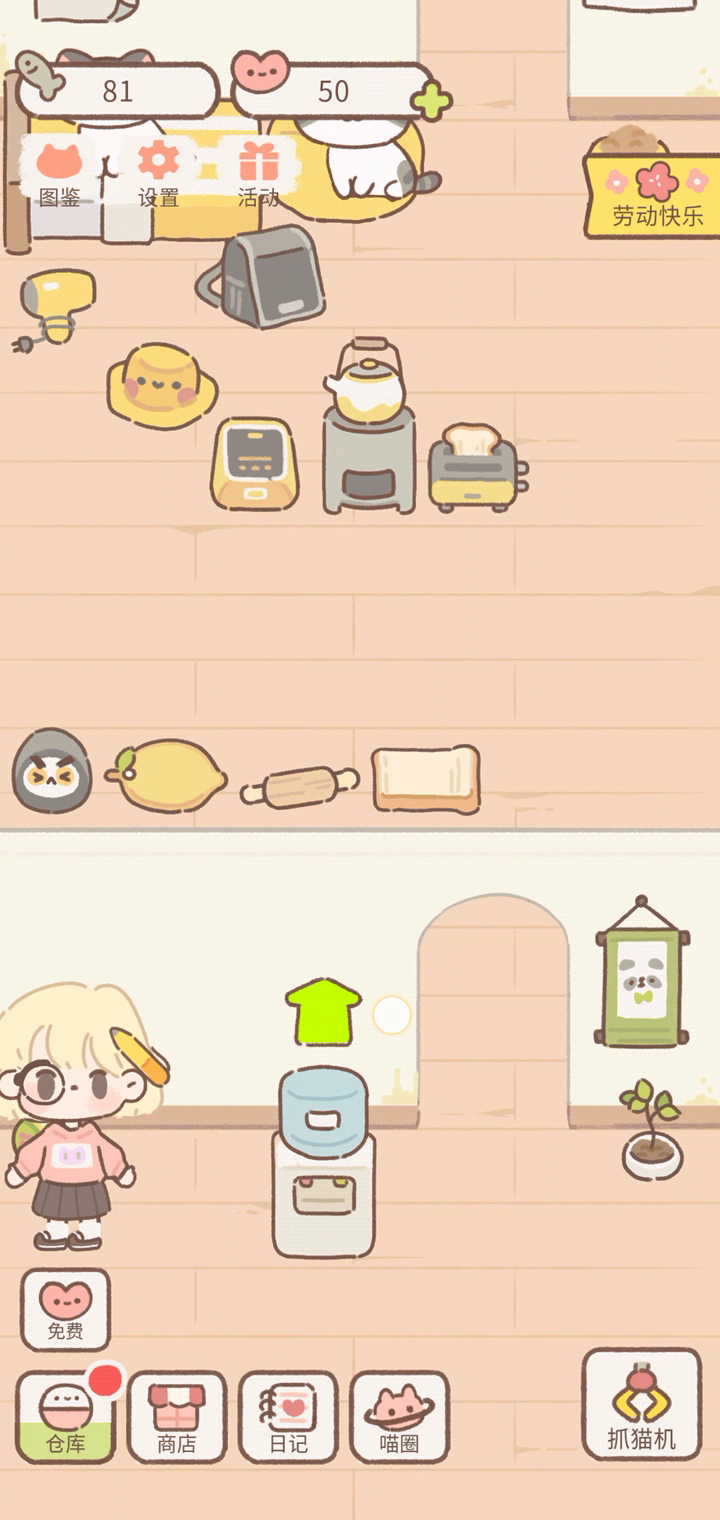Claim the 免费 free hearts

(x=65, y=1309)
